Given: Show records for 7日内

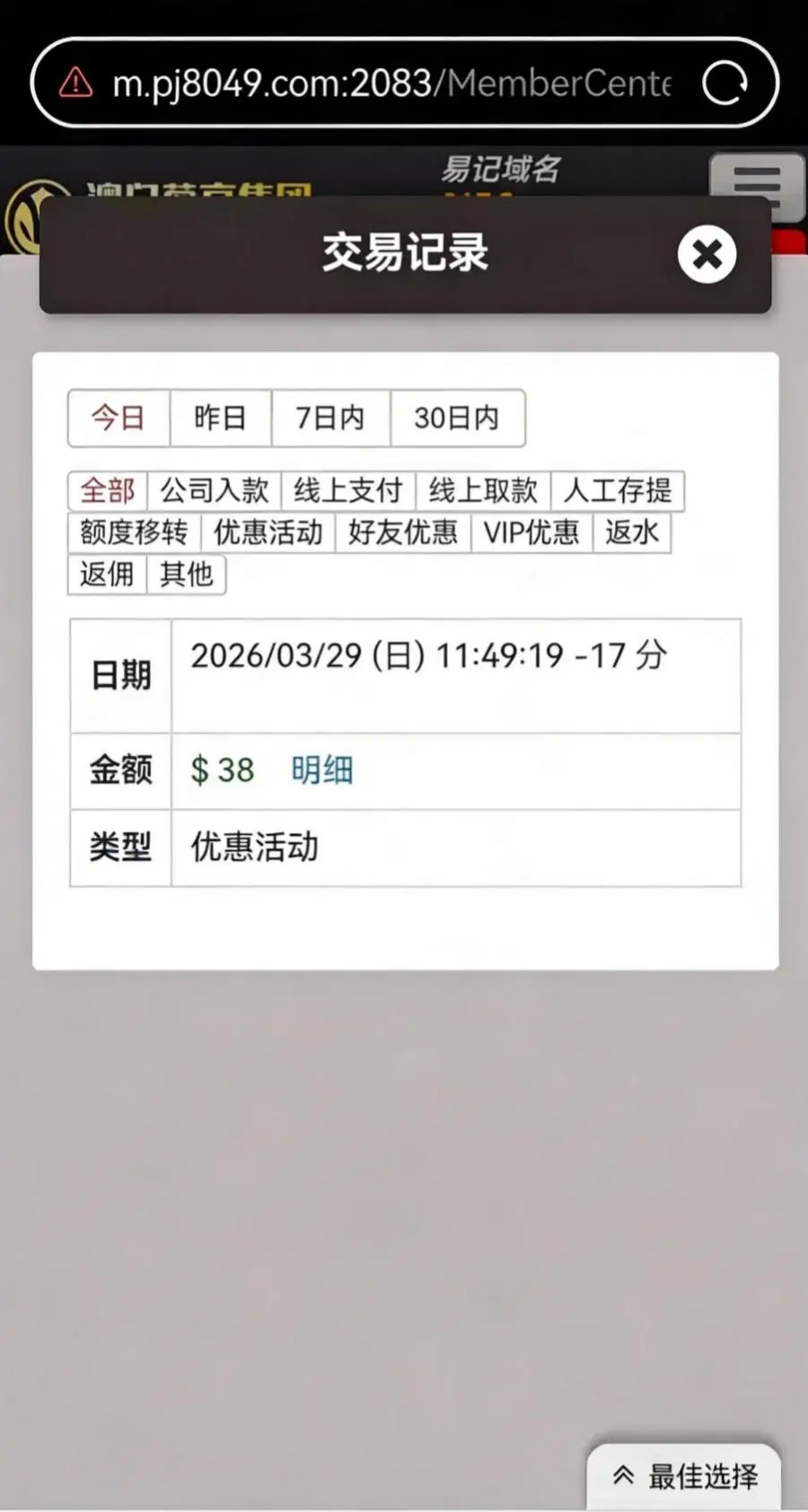Looking at the screenshot, I should pos(330,418).
